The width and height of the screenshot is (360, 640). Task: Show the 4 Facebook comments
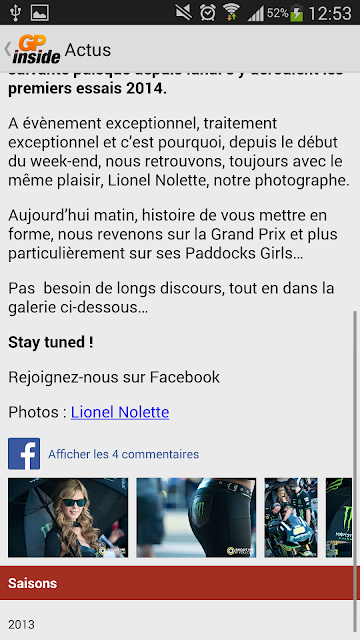[123, 454]
